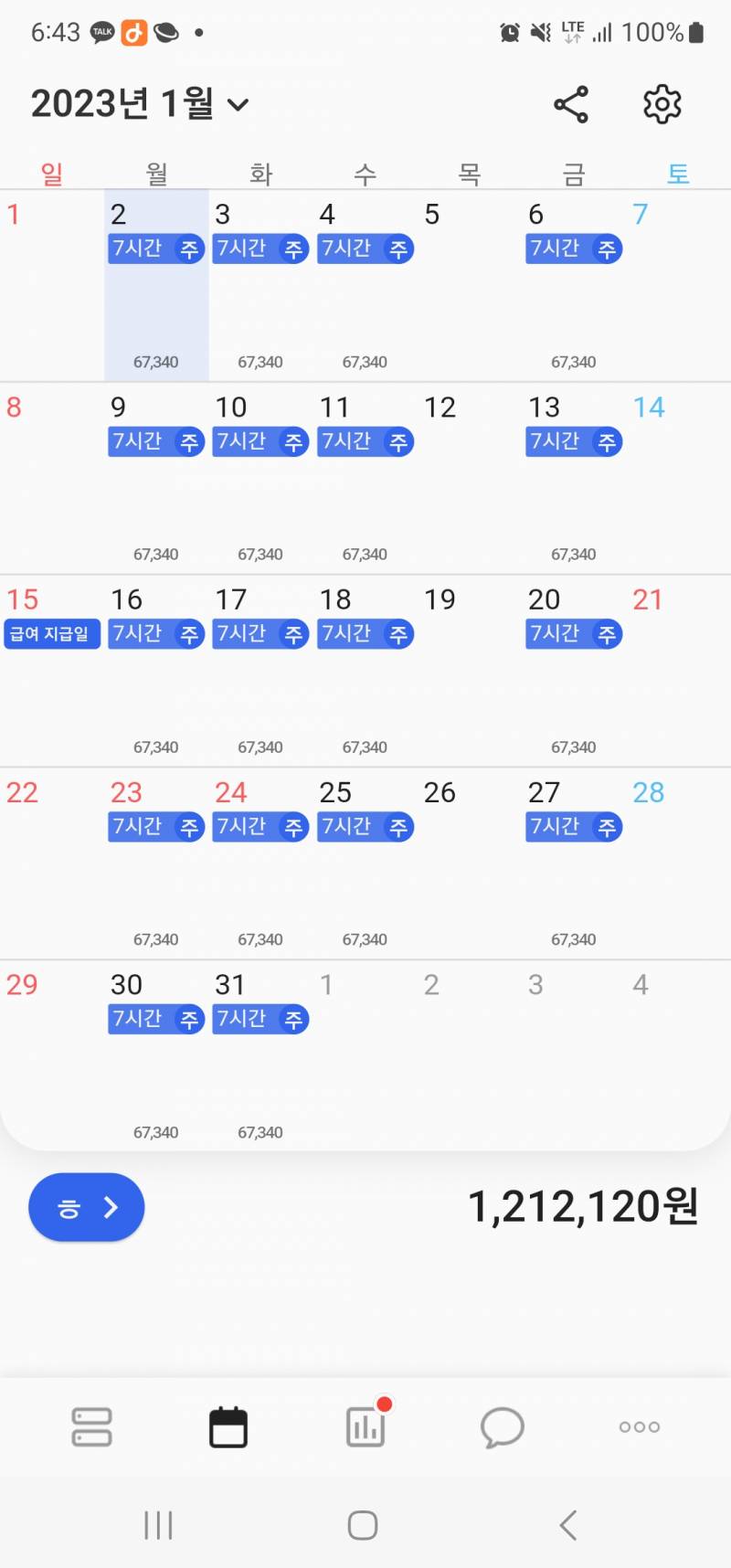This screenshot has width=731, height=1568.
Task: Switch to the list view tab
Action: (x=91, y=1427)
